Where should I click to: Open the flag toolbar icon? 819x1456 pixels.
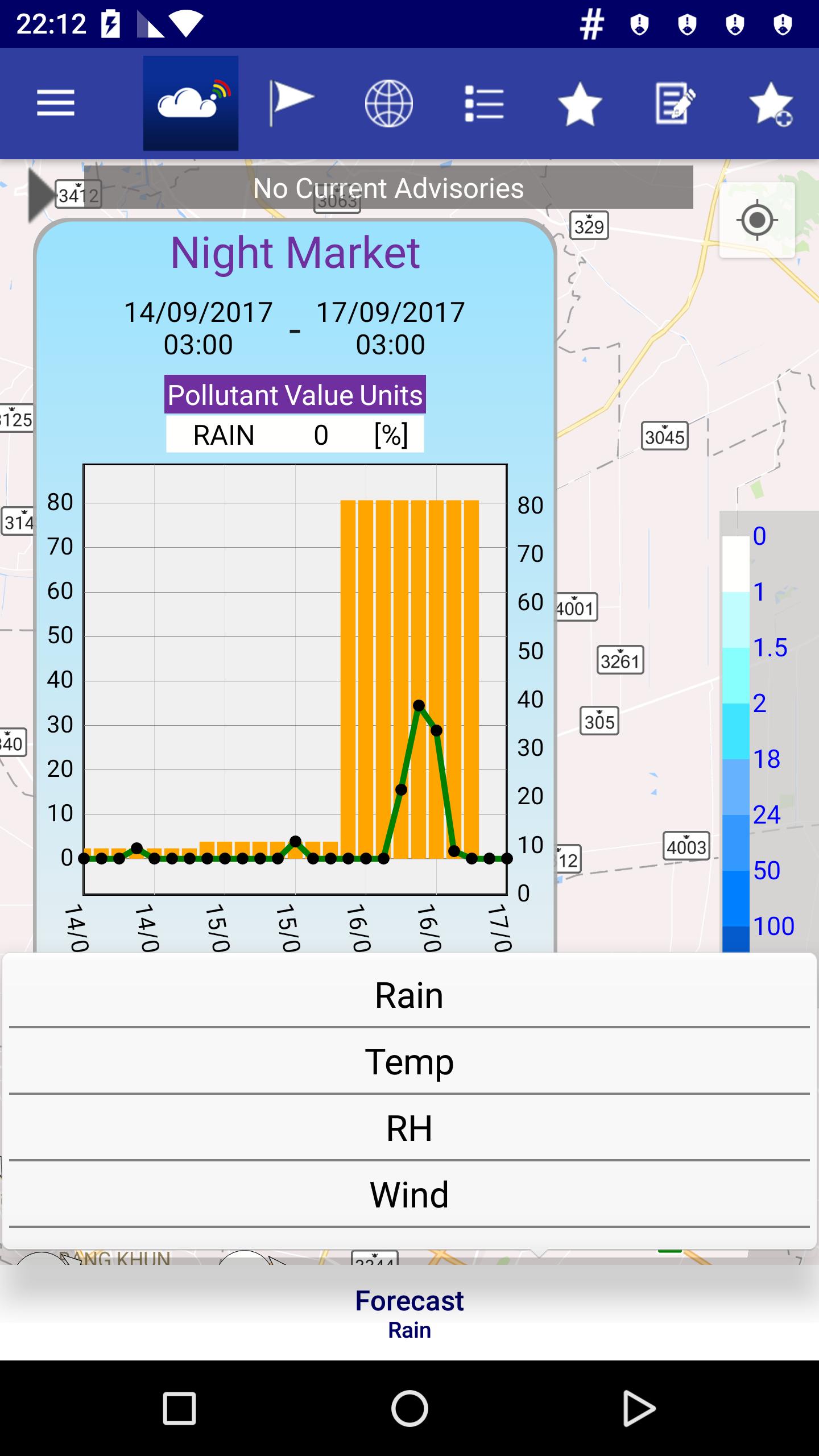coord(291,103)
